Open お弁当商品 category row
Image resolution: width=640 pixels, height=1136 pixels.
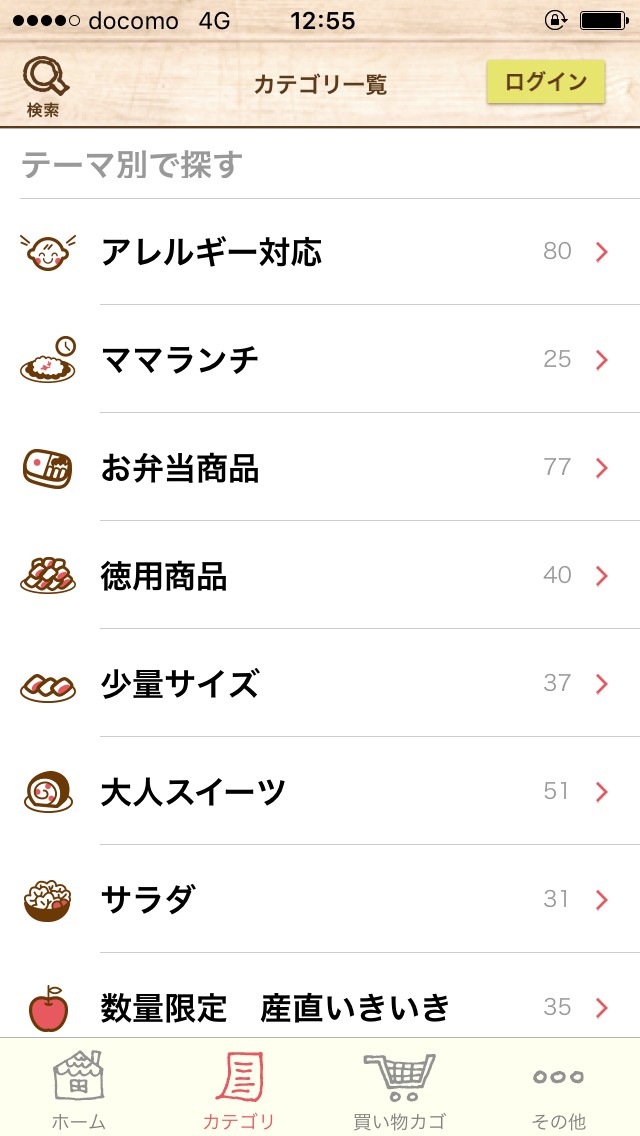tap(320, 468)
